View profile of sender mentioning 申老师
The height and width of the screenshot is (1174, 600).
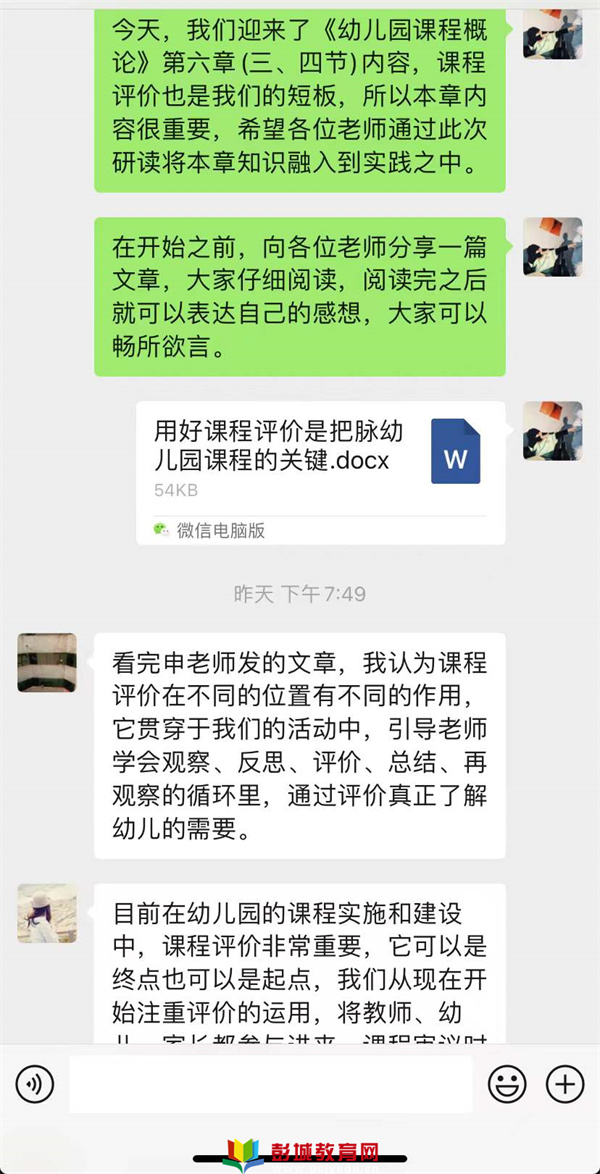pos(47,663)
